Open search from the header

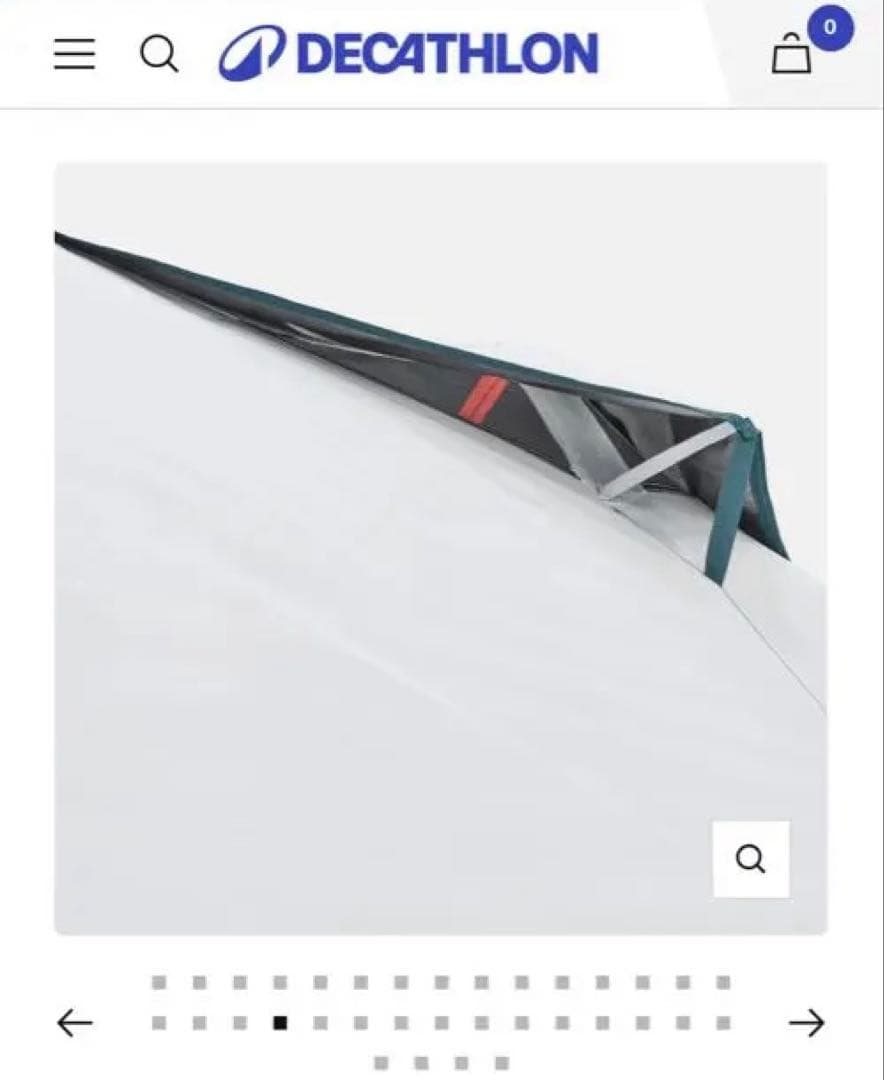point(159,54)
